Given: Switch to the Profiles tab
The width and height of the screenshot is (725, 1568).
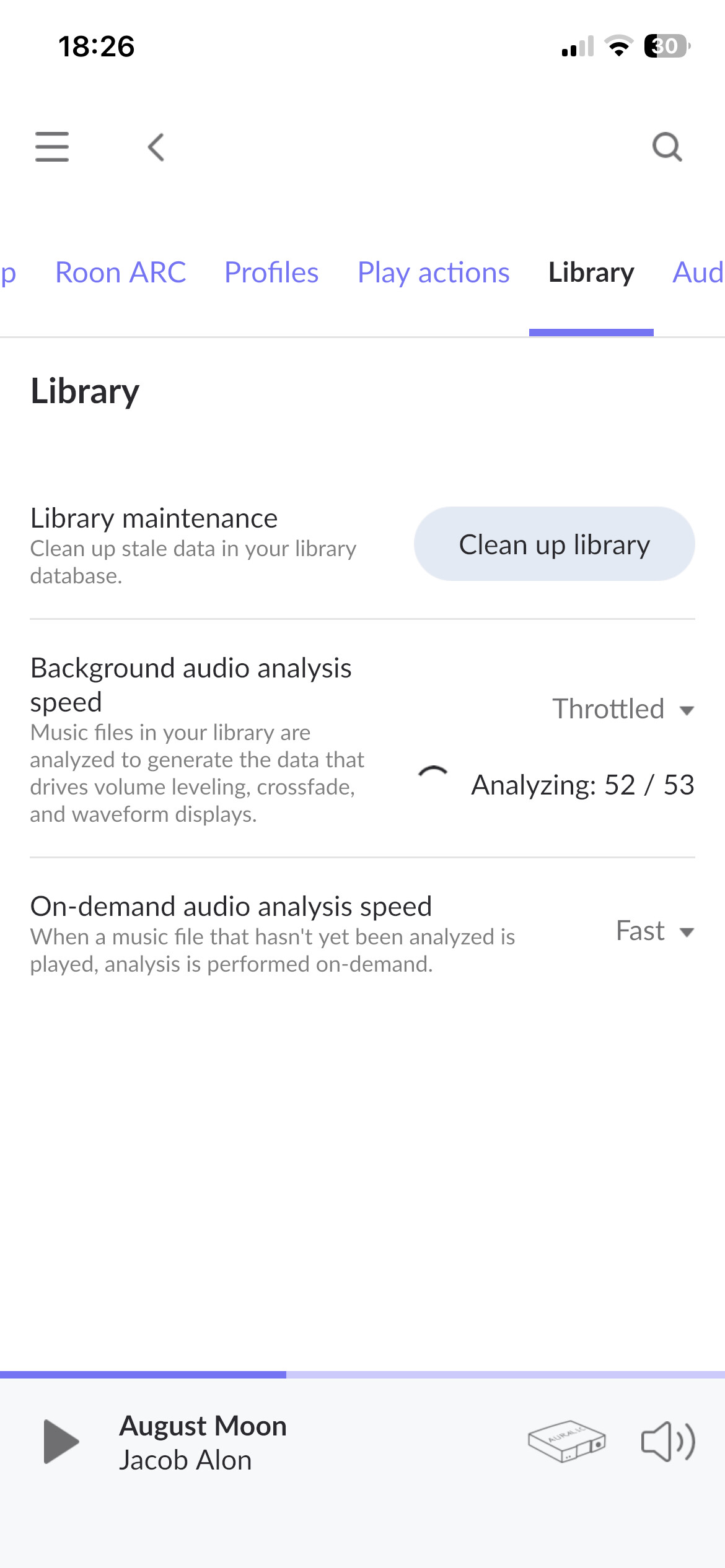Looking at the screenshot, I should point(271,272).
